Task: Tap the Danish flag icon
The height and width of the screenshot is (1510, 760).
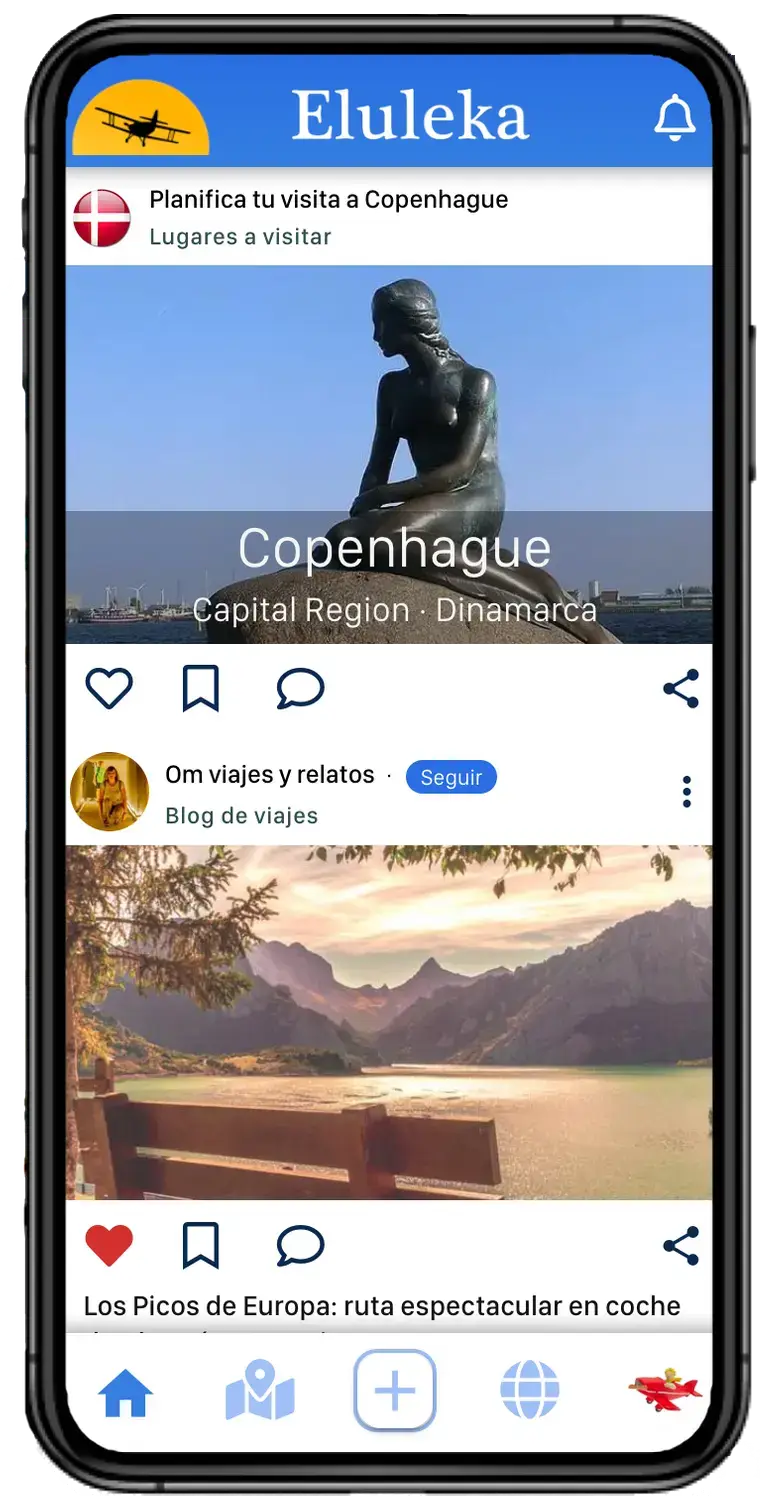Action: (x=102, y=217)
